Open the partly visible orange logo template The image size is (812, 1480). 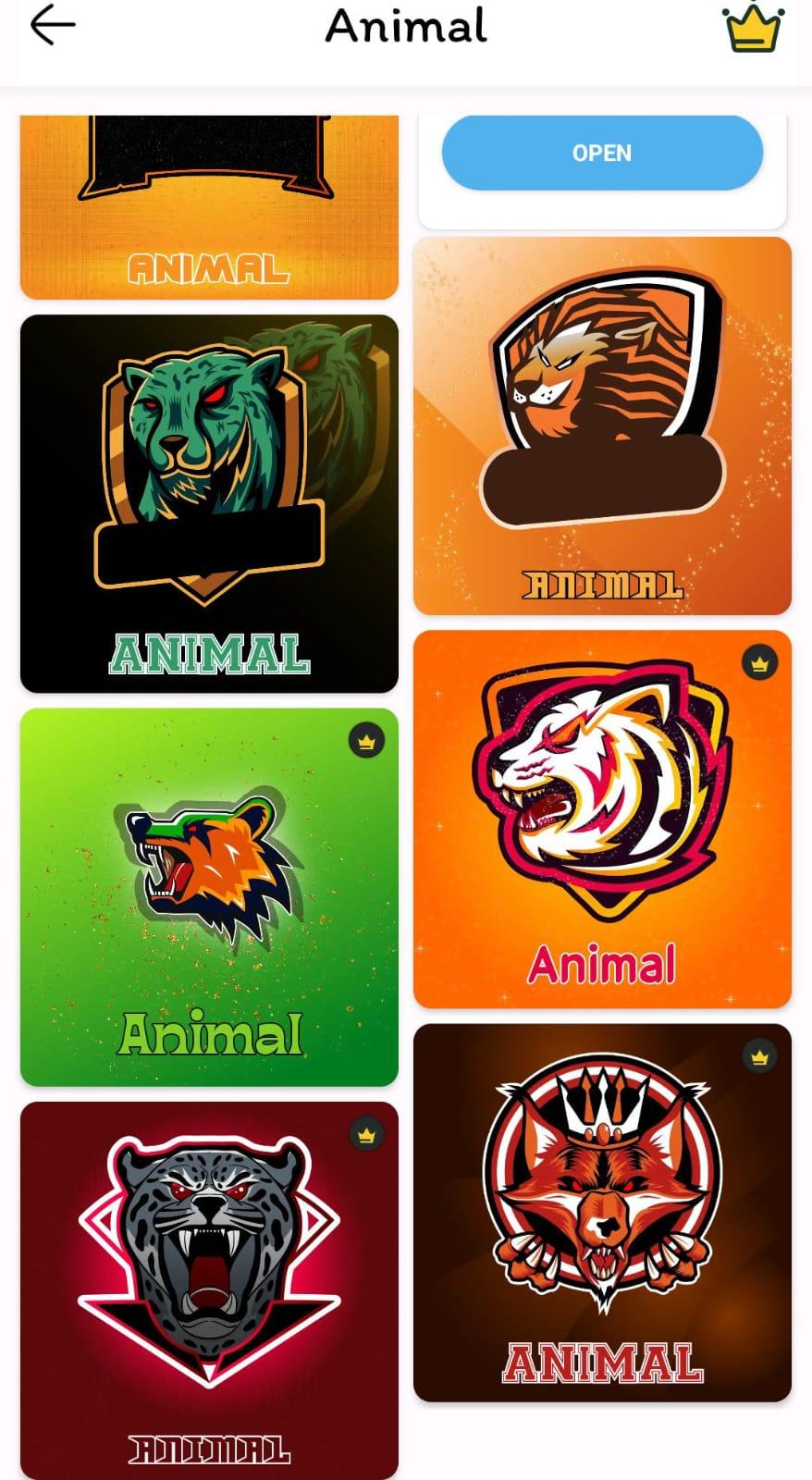[209, 207]
